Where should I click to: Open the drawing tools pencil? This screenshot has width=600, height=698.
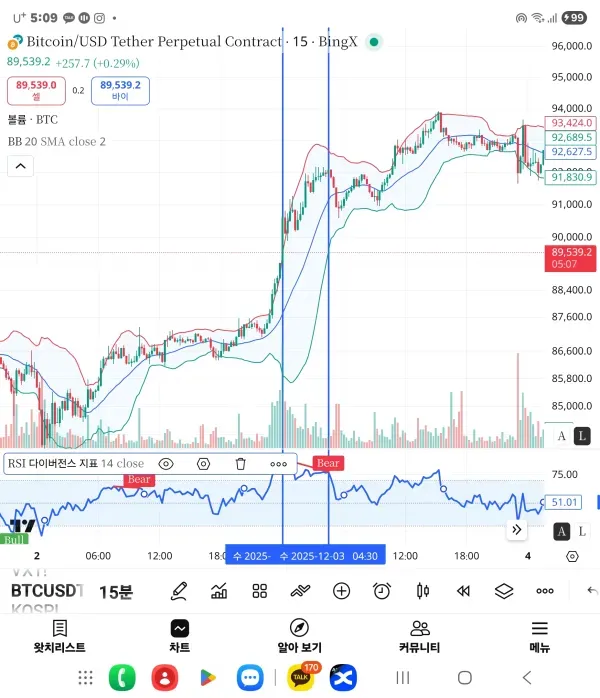point(178,591)
